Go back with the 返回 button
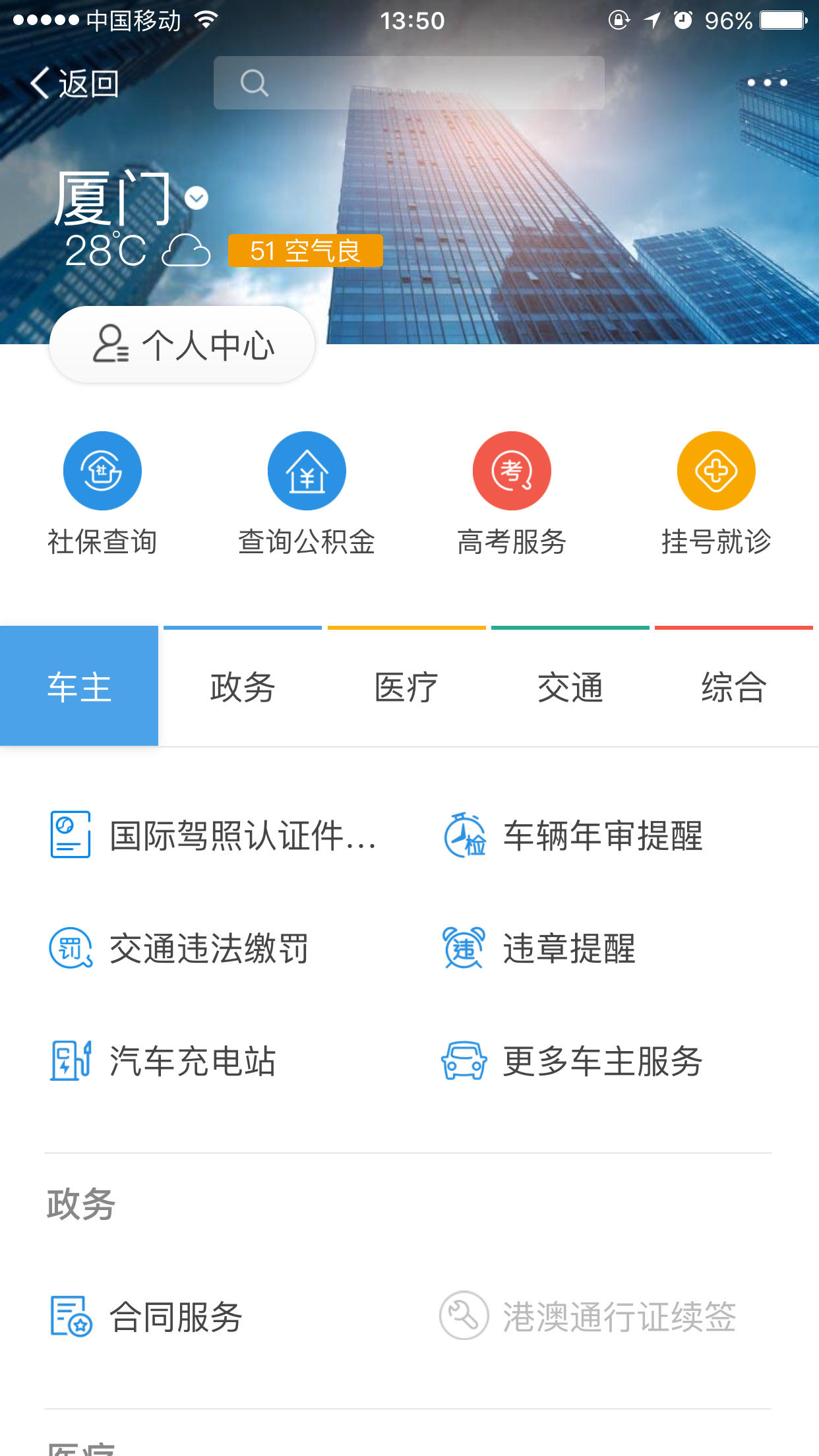Image resolution: width=819 pixels, height=1456 pixels. (x=74, y=84)
